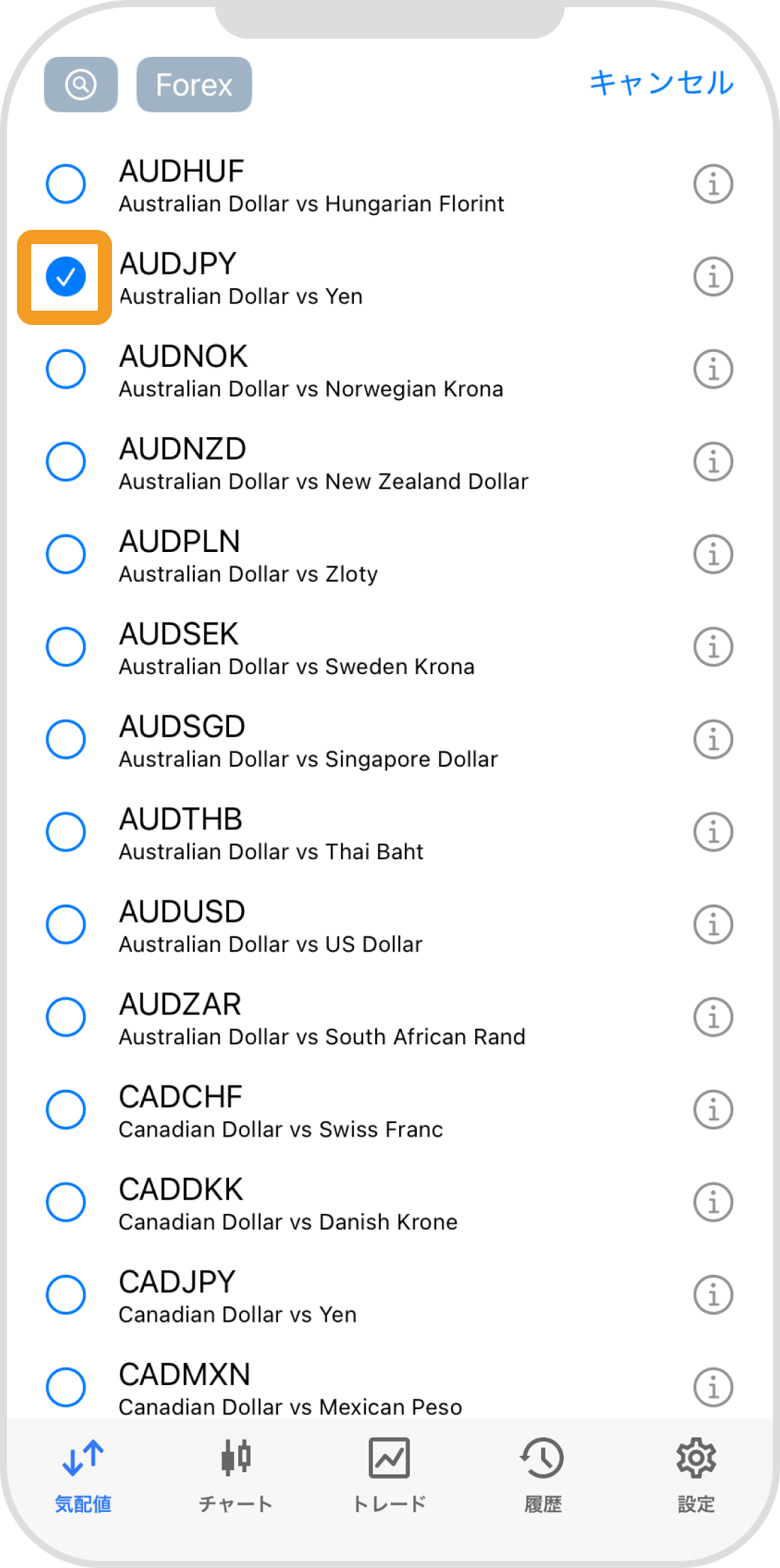Uncheck the AUDJPY symbol

coord(66,277)
